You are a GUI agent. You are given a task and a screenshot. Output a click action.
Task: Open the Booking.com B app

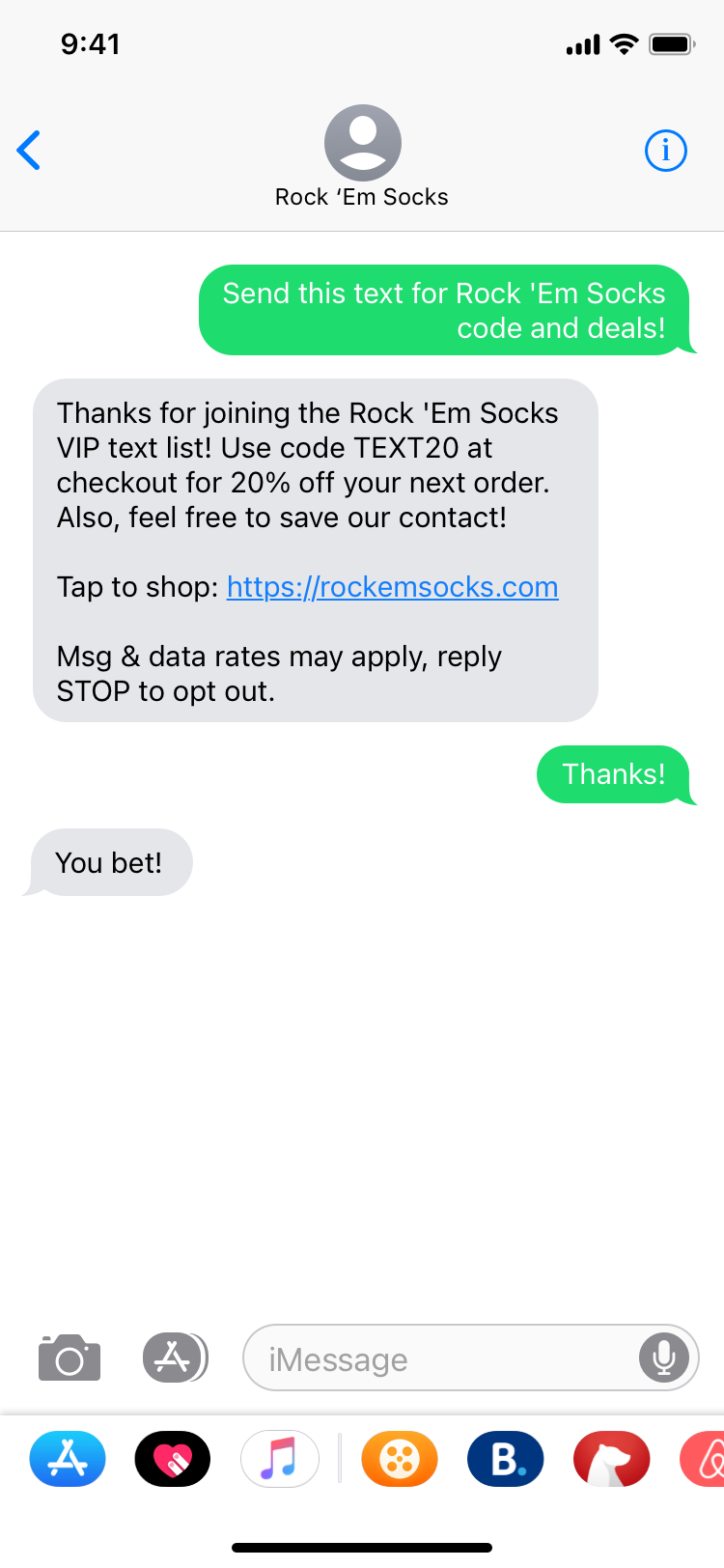[x=506, y=1458]
